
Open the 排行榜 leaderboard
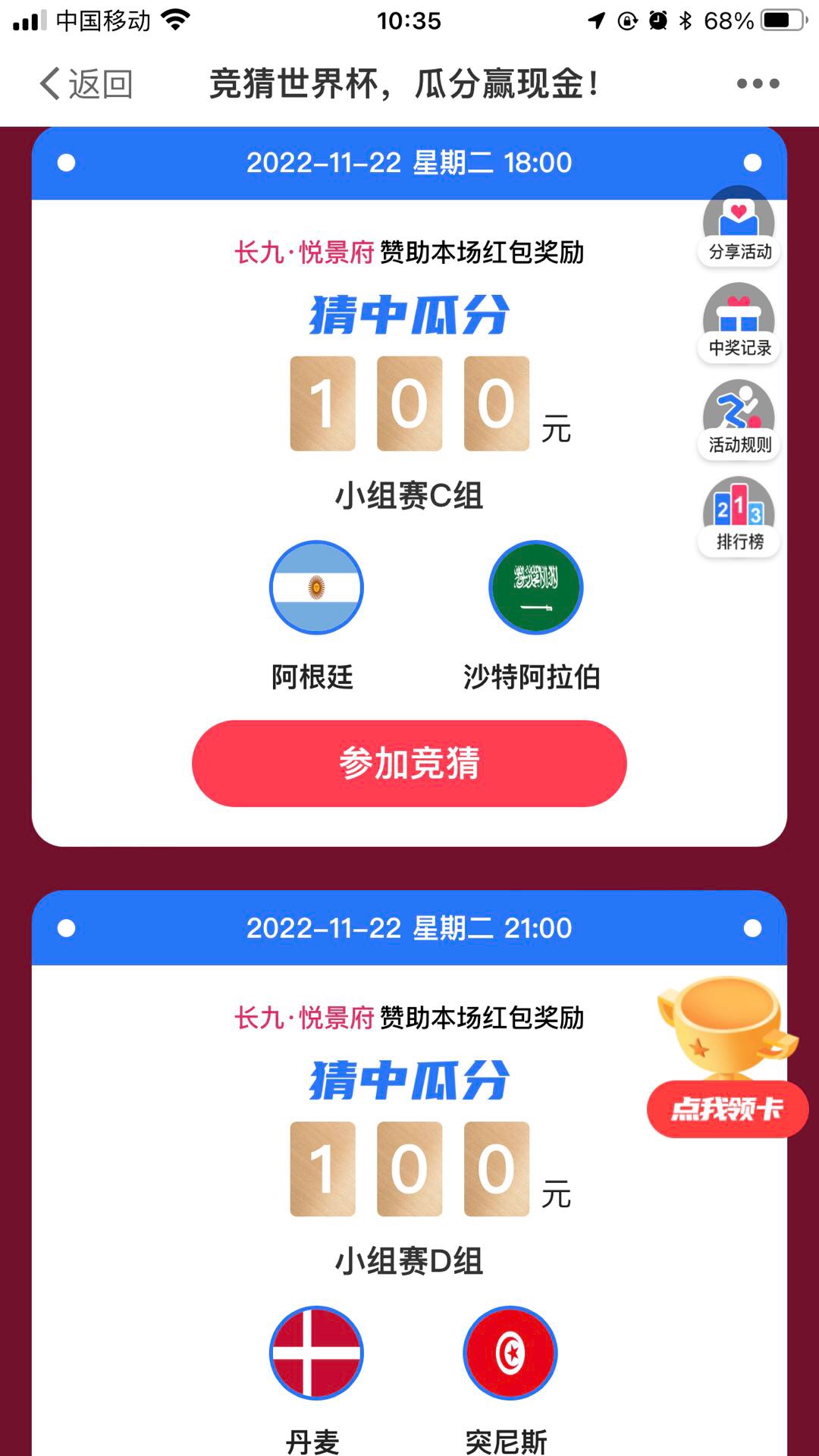pos(739,517)
